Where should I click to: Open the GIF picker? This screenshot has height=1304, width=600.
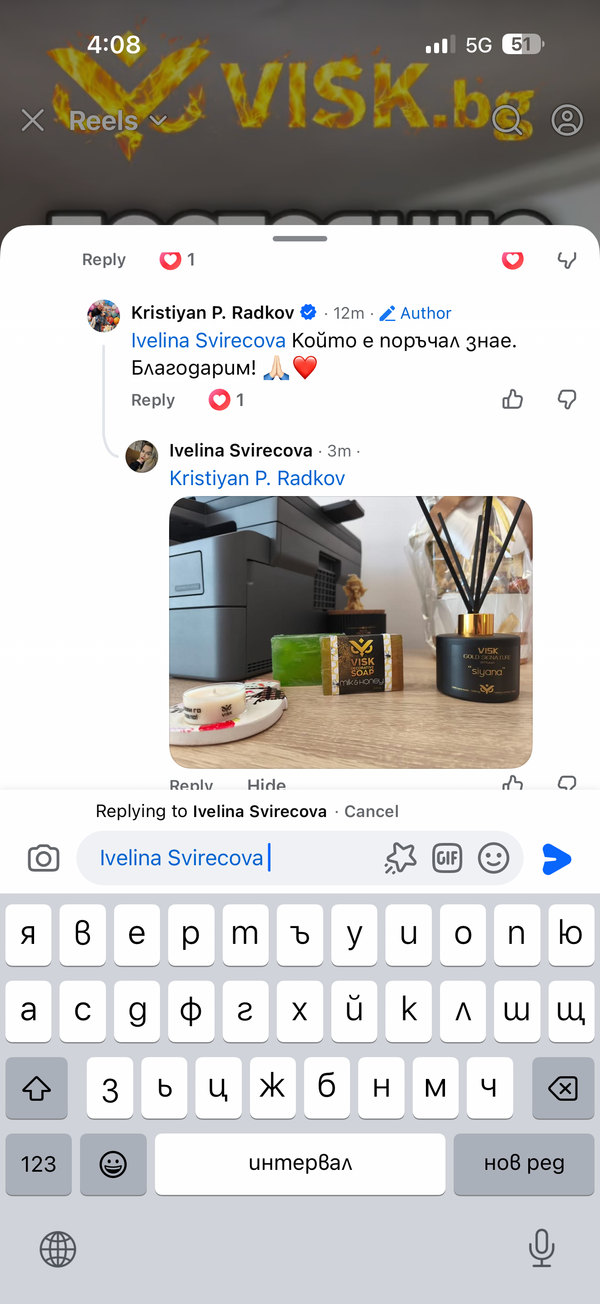[x=447, y=858]
